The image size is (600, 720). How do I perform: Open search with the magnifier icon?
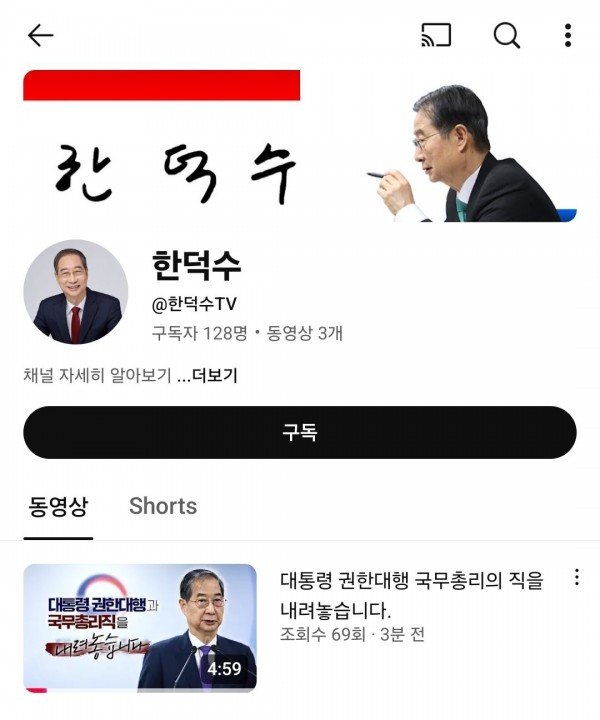click(507, 36)
